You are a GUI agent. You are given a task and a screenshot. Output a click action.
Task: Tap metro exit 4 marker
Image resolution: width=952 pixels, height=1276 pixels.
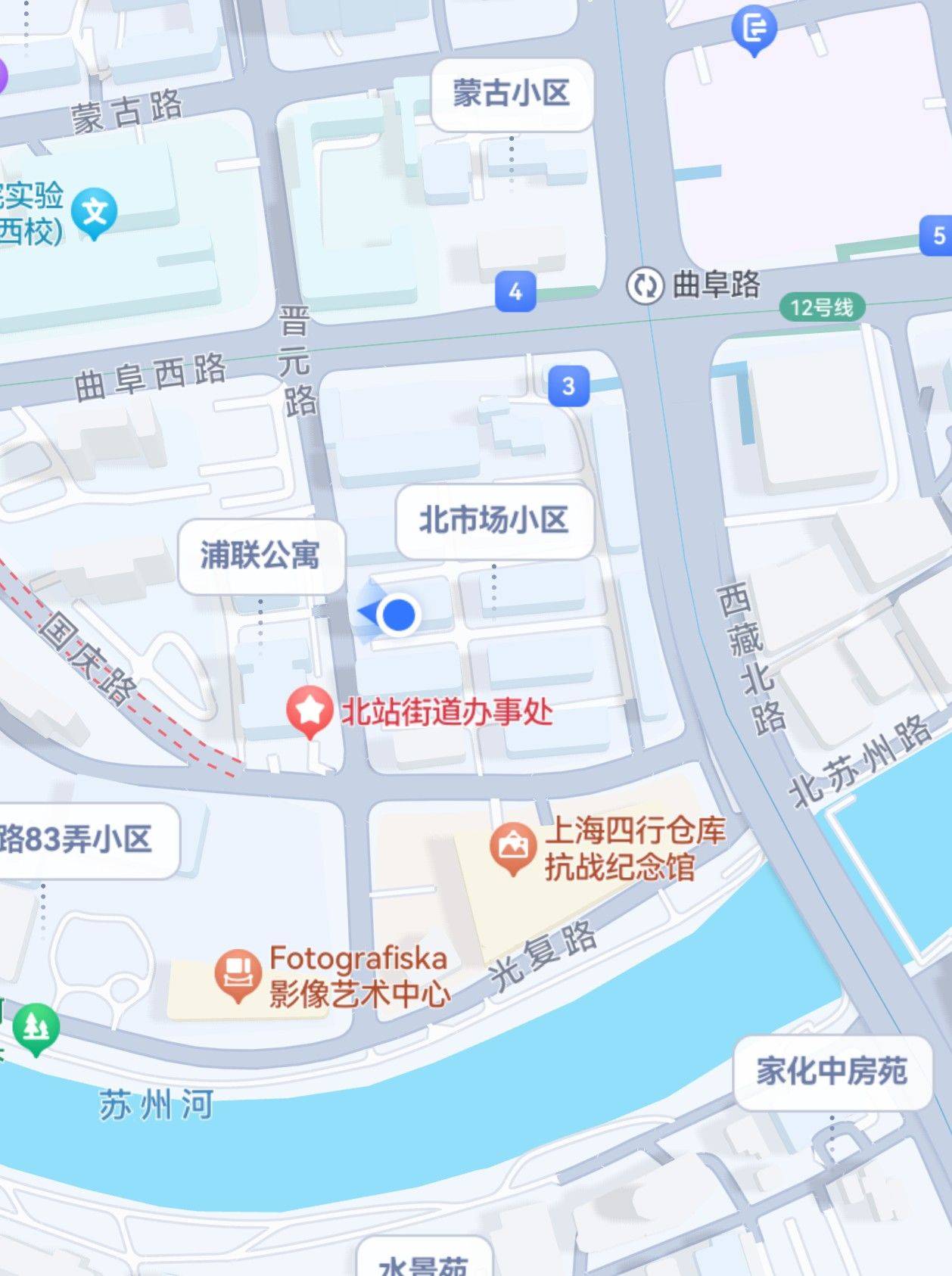pos(515,291)
